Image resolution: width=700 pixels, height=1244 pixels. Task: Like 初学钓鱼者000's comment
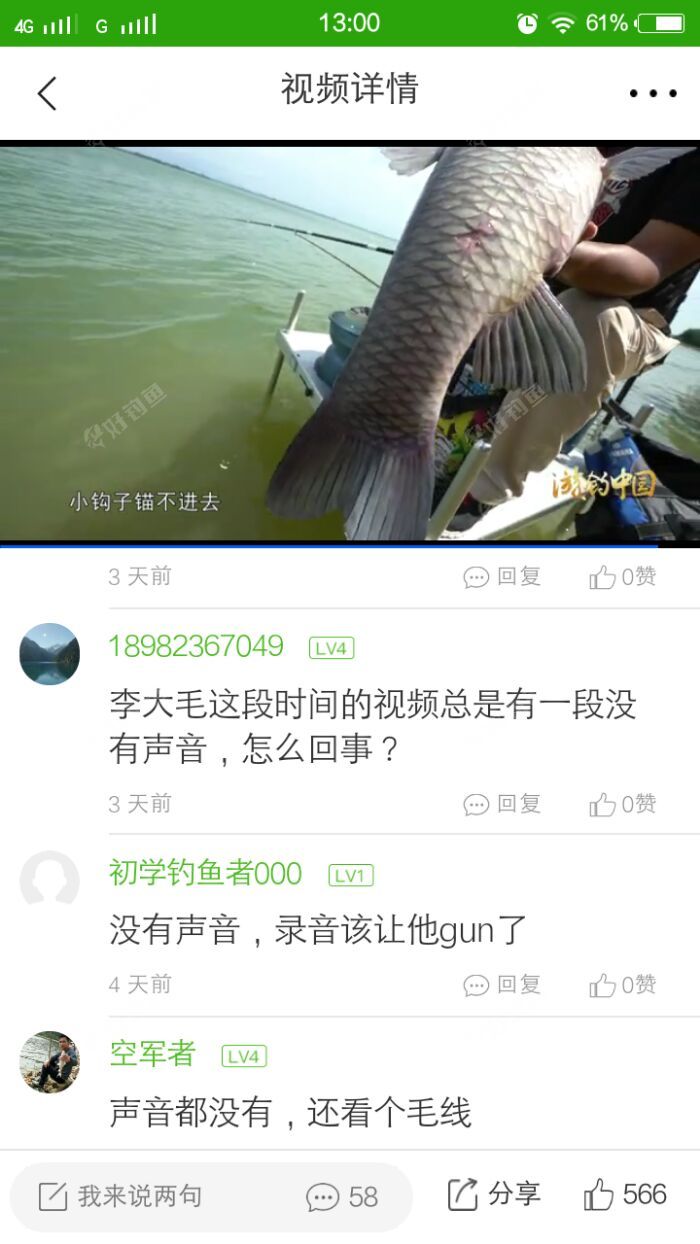tap(622, 985)
